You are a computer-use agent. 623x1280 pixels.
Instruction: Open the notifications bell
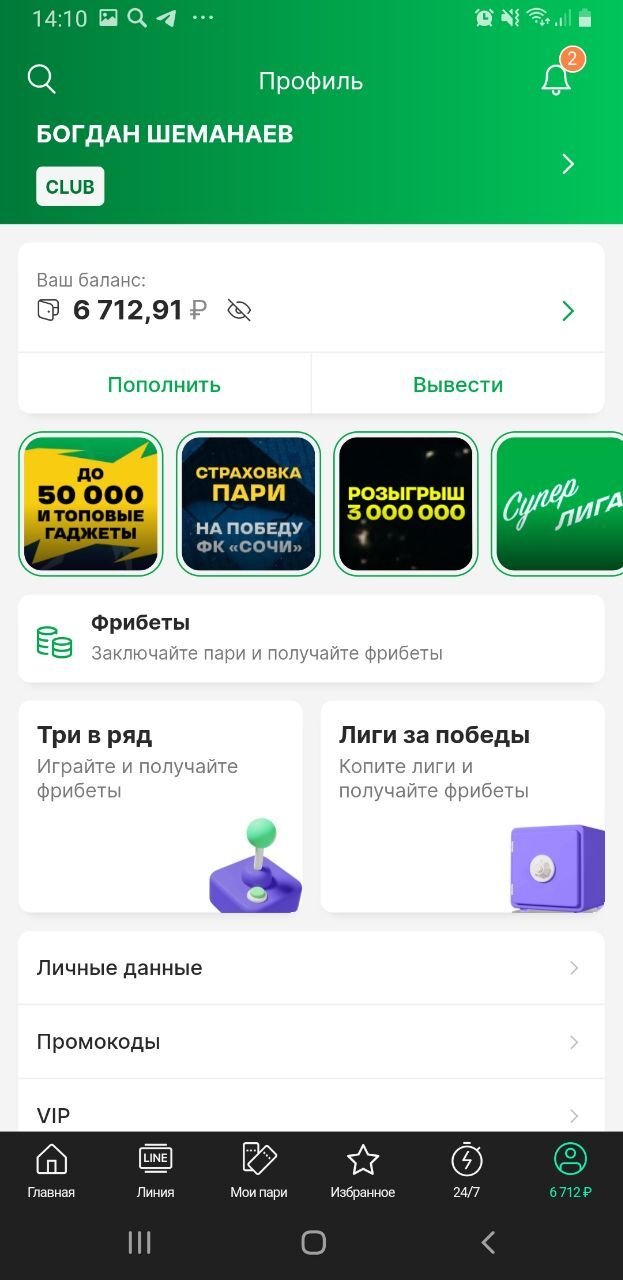point(556,79)
